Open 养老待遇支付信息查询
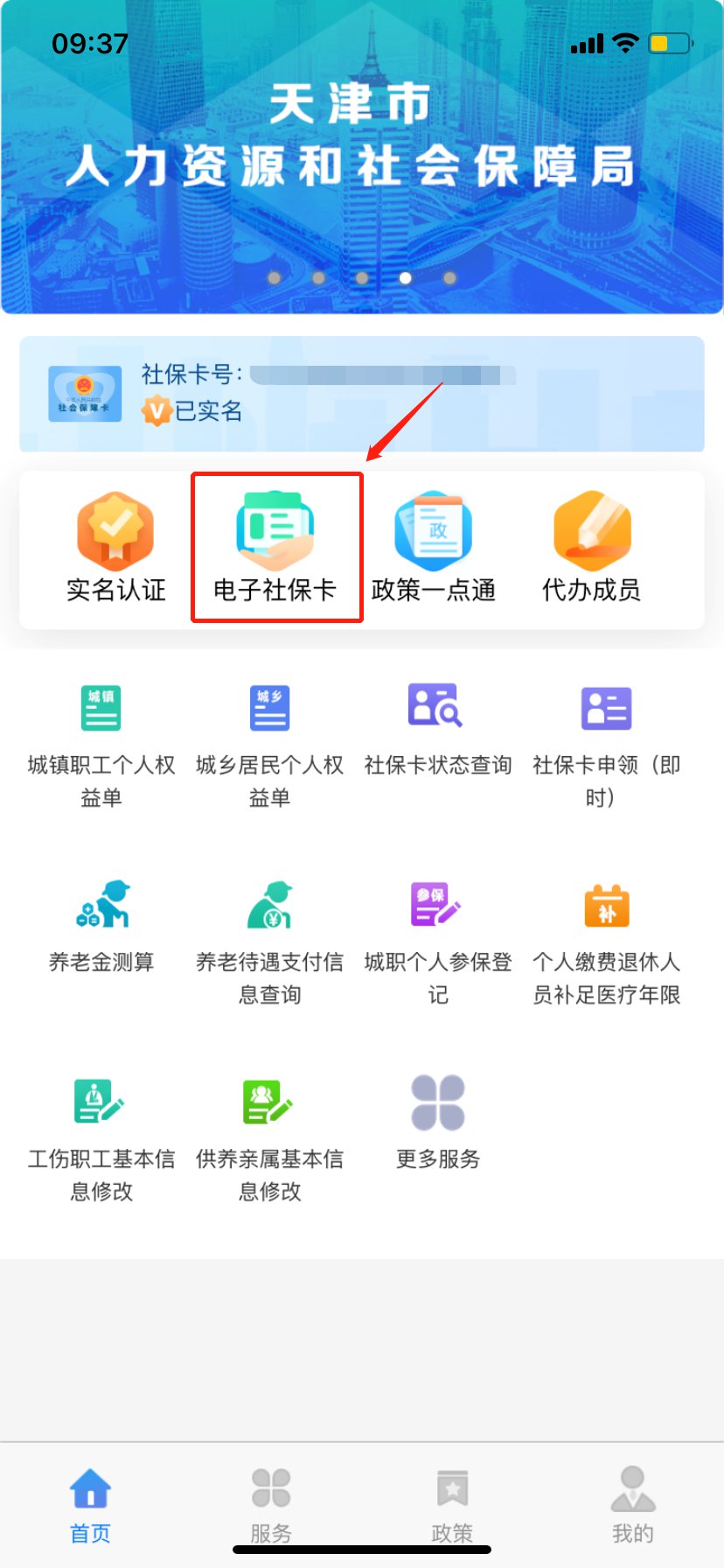This screenshot has height=1568, width=724. [269, 941]
